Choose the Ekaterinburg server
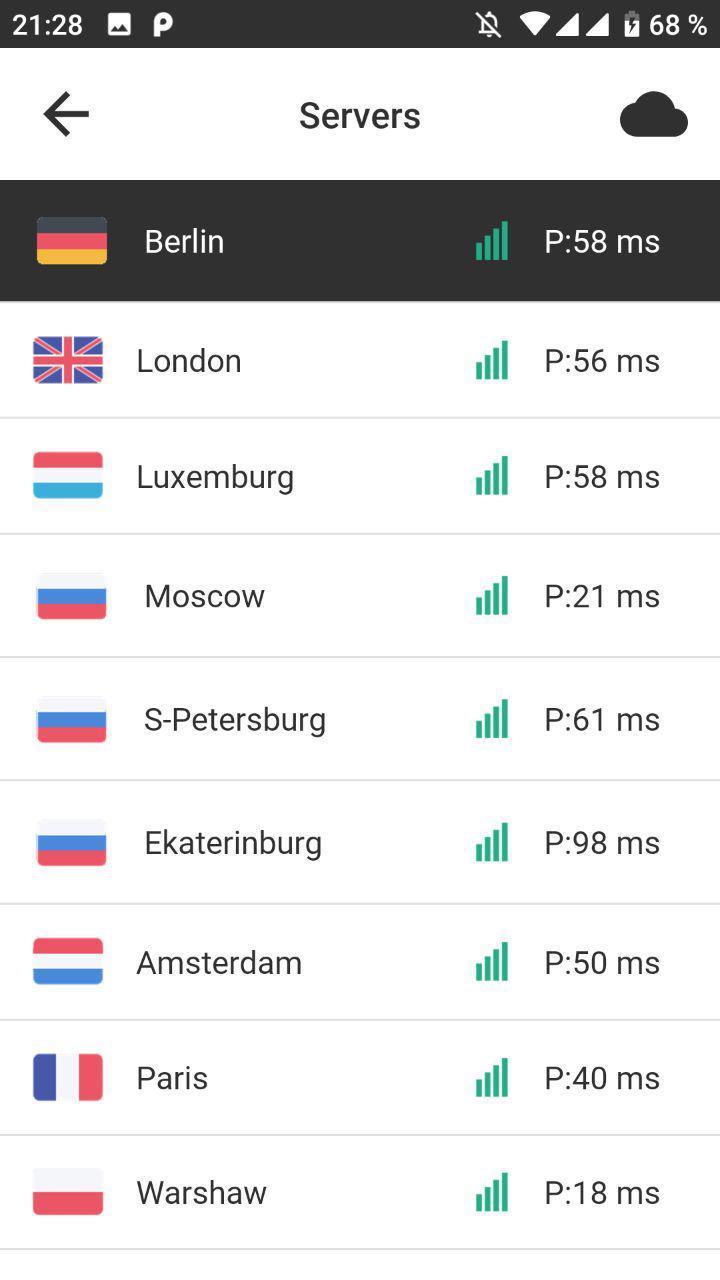The height and width of the screenshot is (1280, 720). 360,843
